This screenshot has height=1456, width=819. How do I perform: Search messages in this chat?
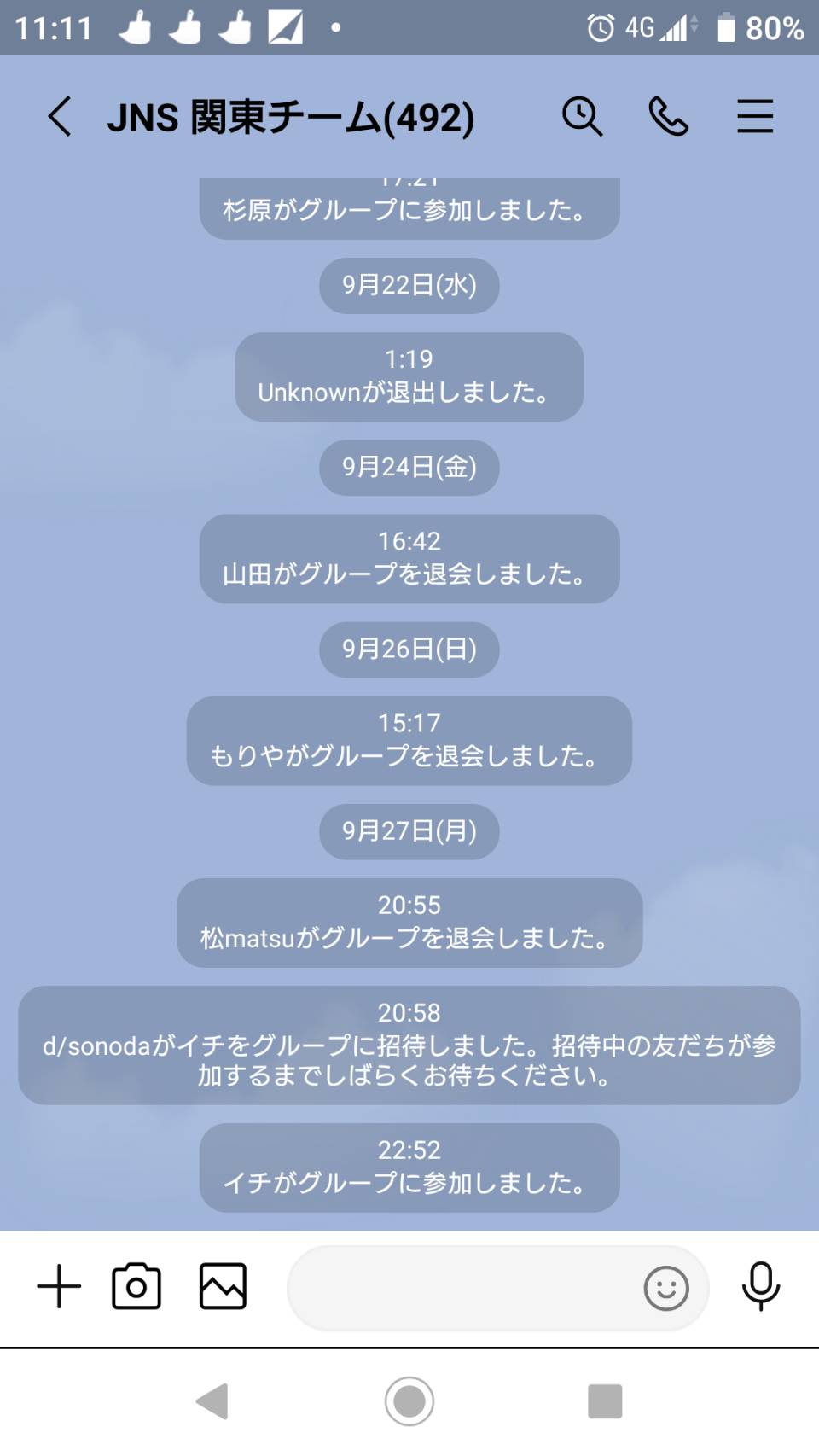click(x=582, y=116)
